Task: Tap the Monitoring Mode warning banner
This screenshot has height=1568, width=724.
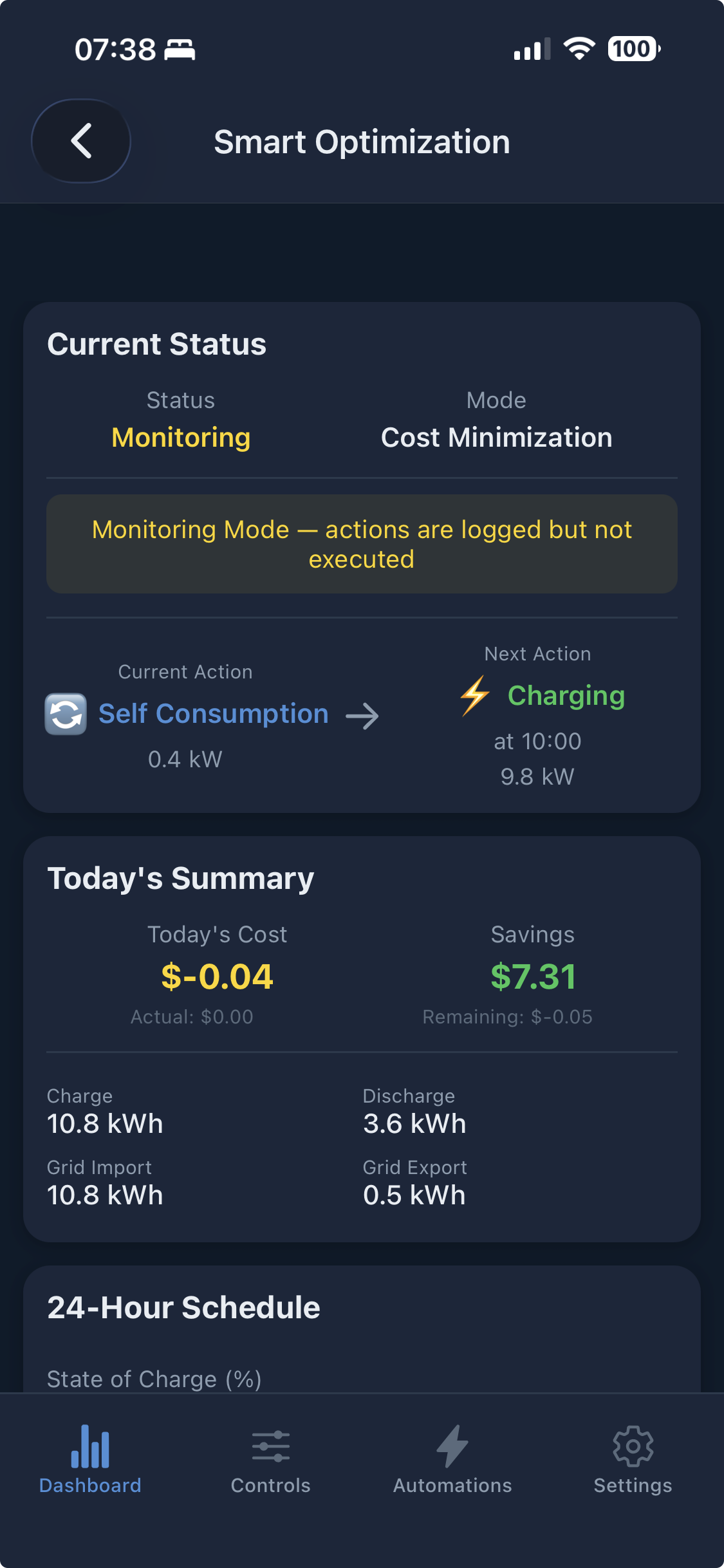Action: click(x=362, y=544)
